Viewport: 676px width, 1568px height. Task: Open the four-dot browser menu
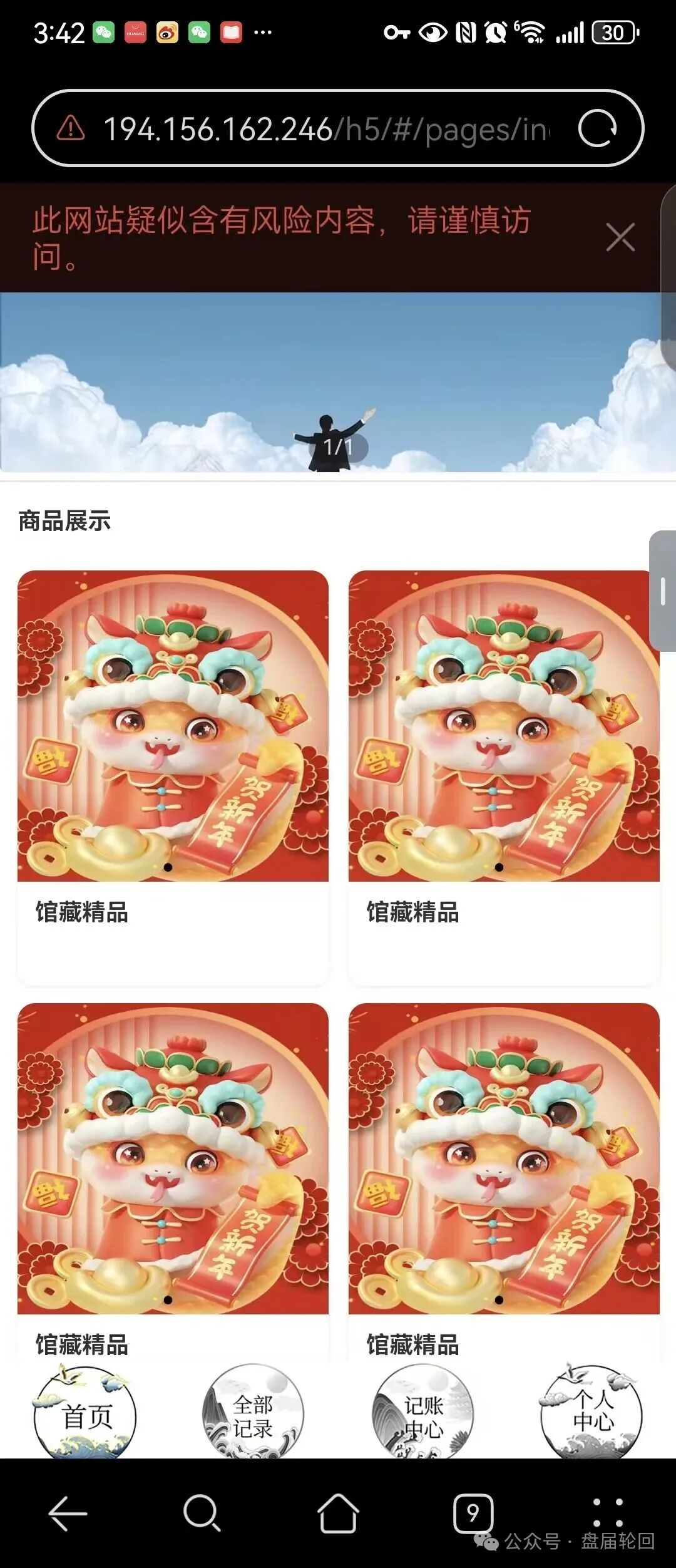(x=607, y=1512)
